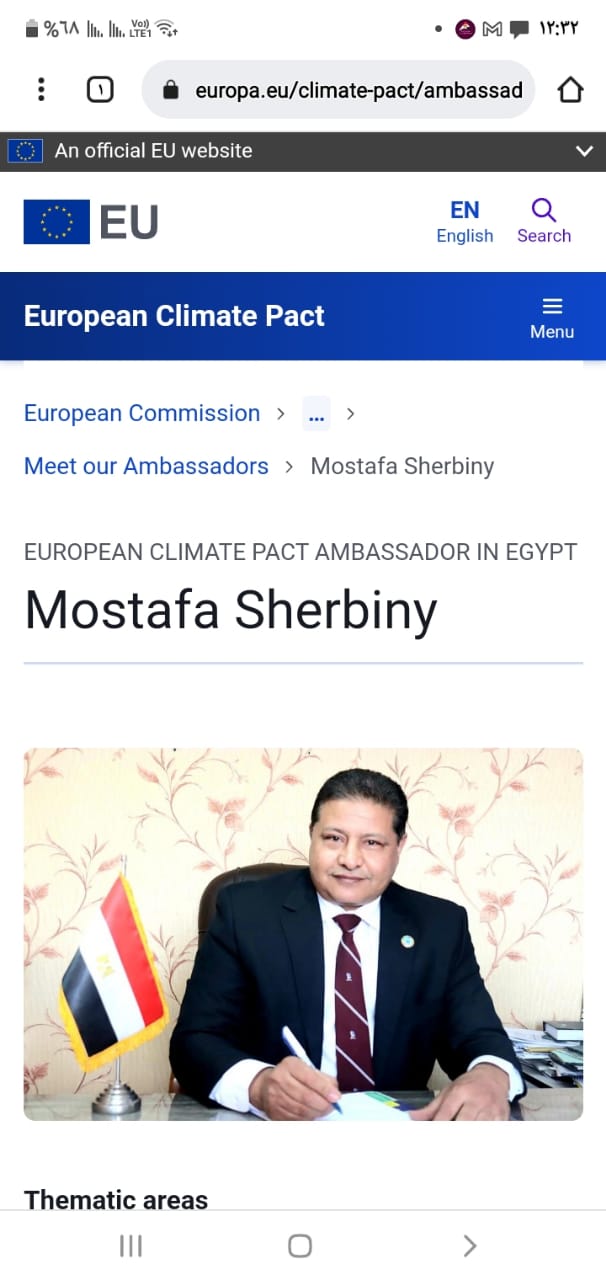Open the European Climate Pact menu
Viewport: 606px width, 1280px height.
tap(551, 318)
